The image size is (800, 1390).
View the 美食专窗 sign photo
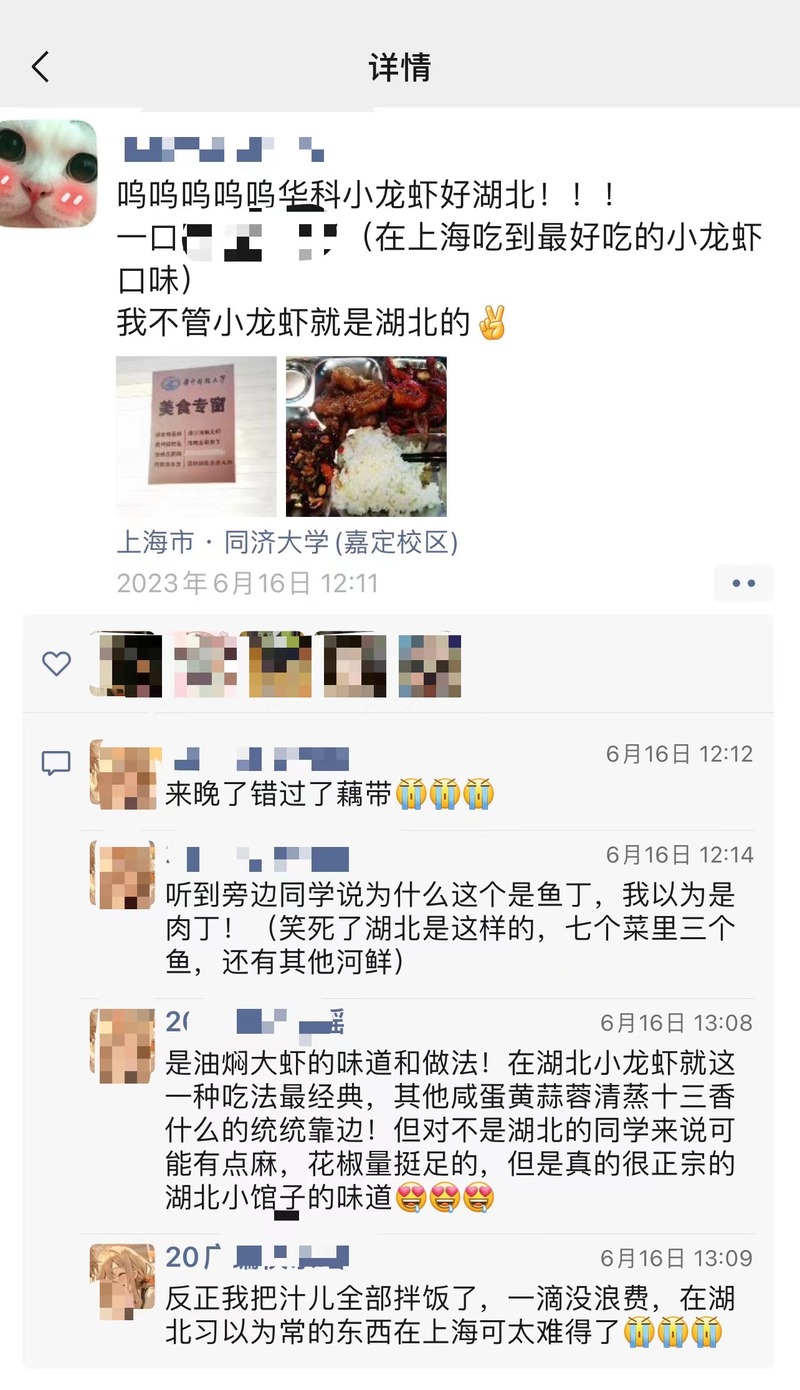196,437
